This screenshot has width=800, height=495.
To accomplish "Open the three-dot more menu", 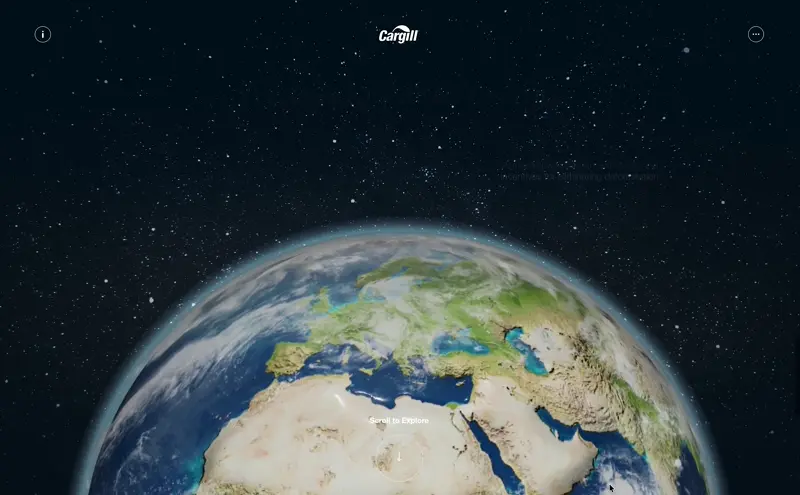I will [x=756, y=34].
